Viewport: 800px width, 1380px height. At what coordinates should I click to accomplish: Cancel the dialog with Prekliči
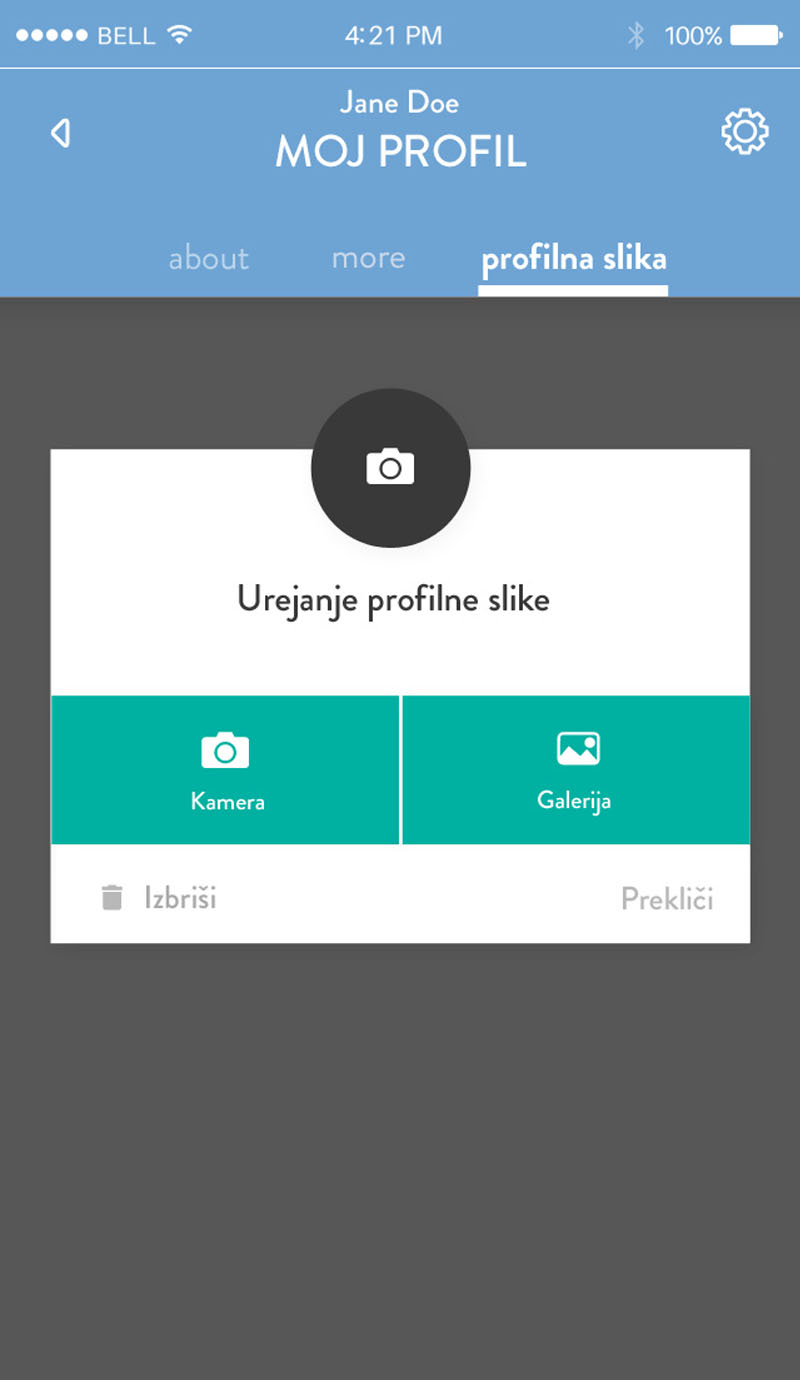tap(667, 899)
